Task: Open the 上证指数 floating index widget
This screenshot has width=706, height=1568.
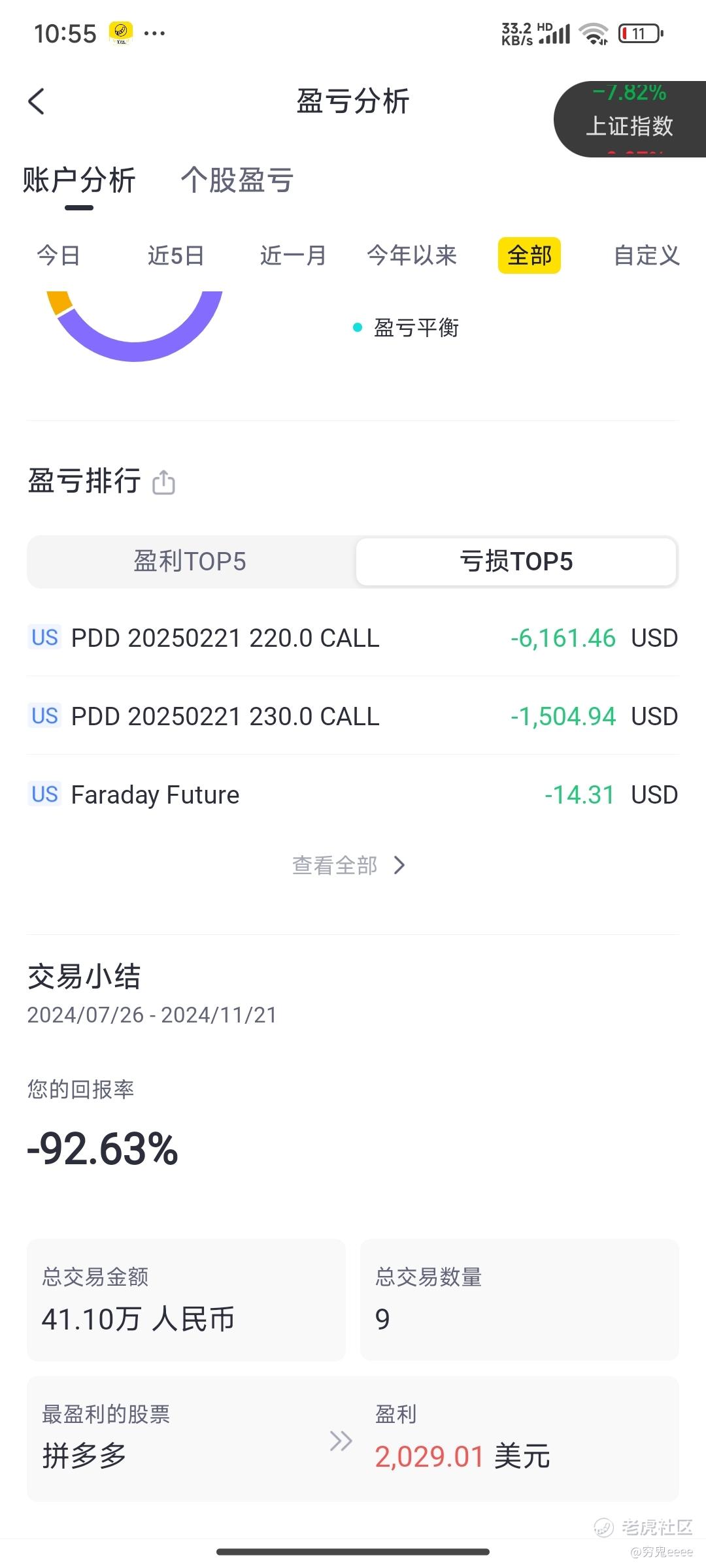Action: 630,119
